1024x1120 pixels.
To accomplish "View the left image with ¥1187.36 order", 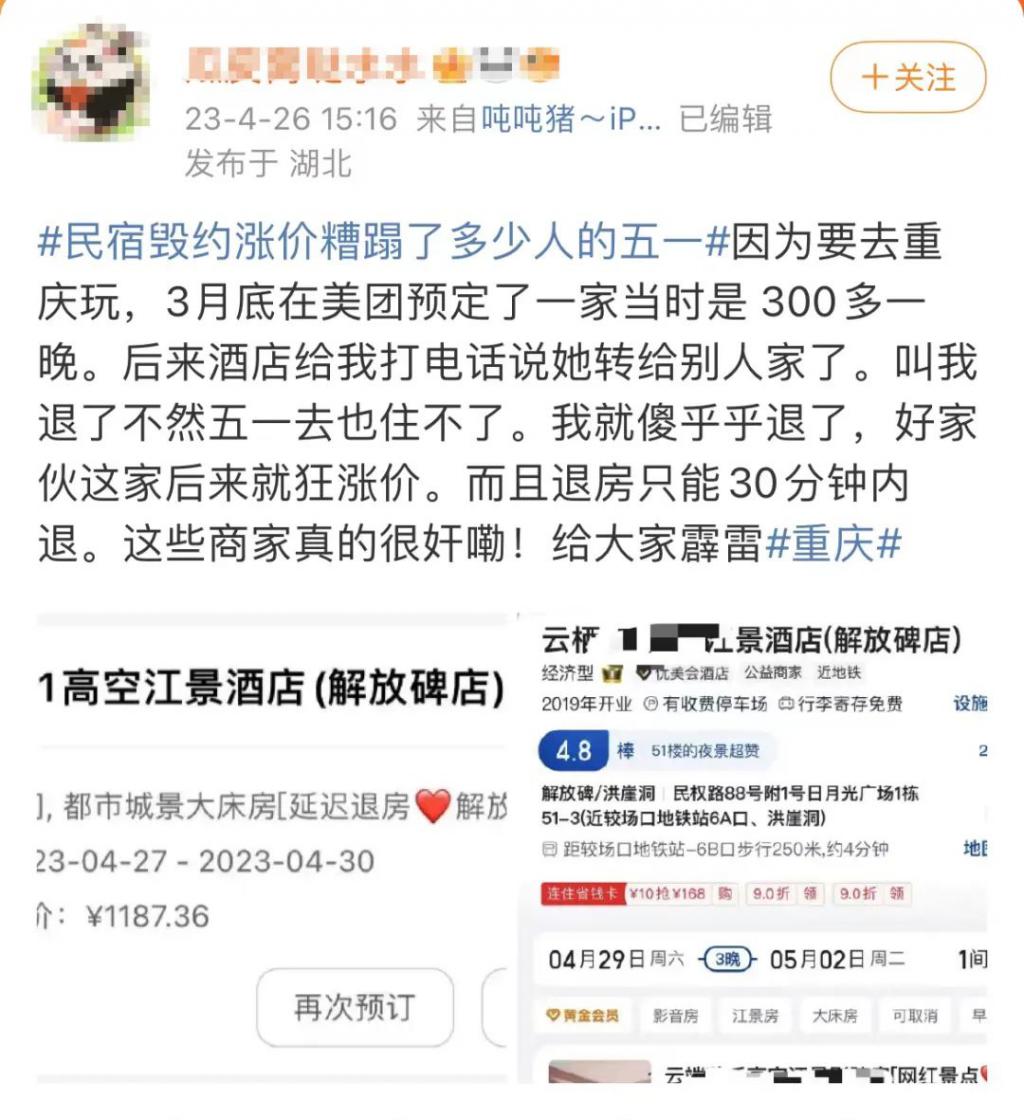I will pyautogui.click(x=272, y=848).
